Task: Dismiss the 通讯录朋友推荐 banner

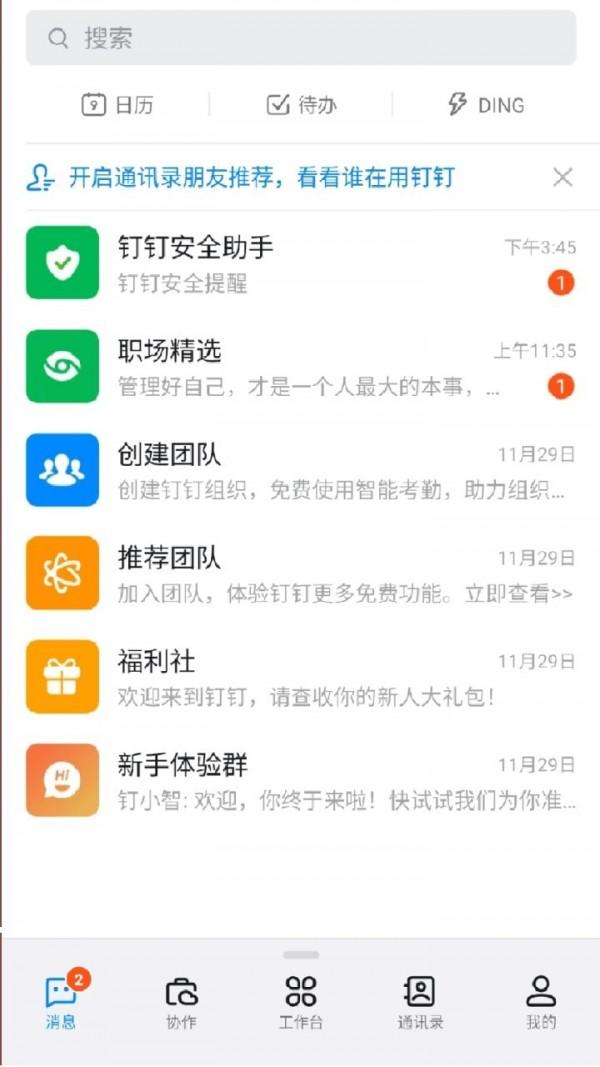Action: tap(563, 178)
